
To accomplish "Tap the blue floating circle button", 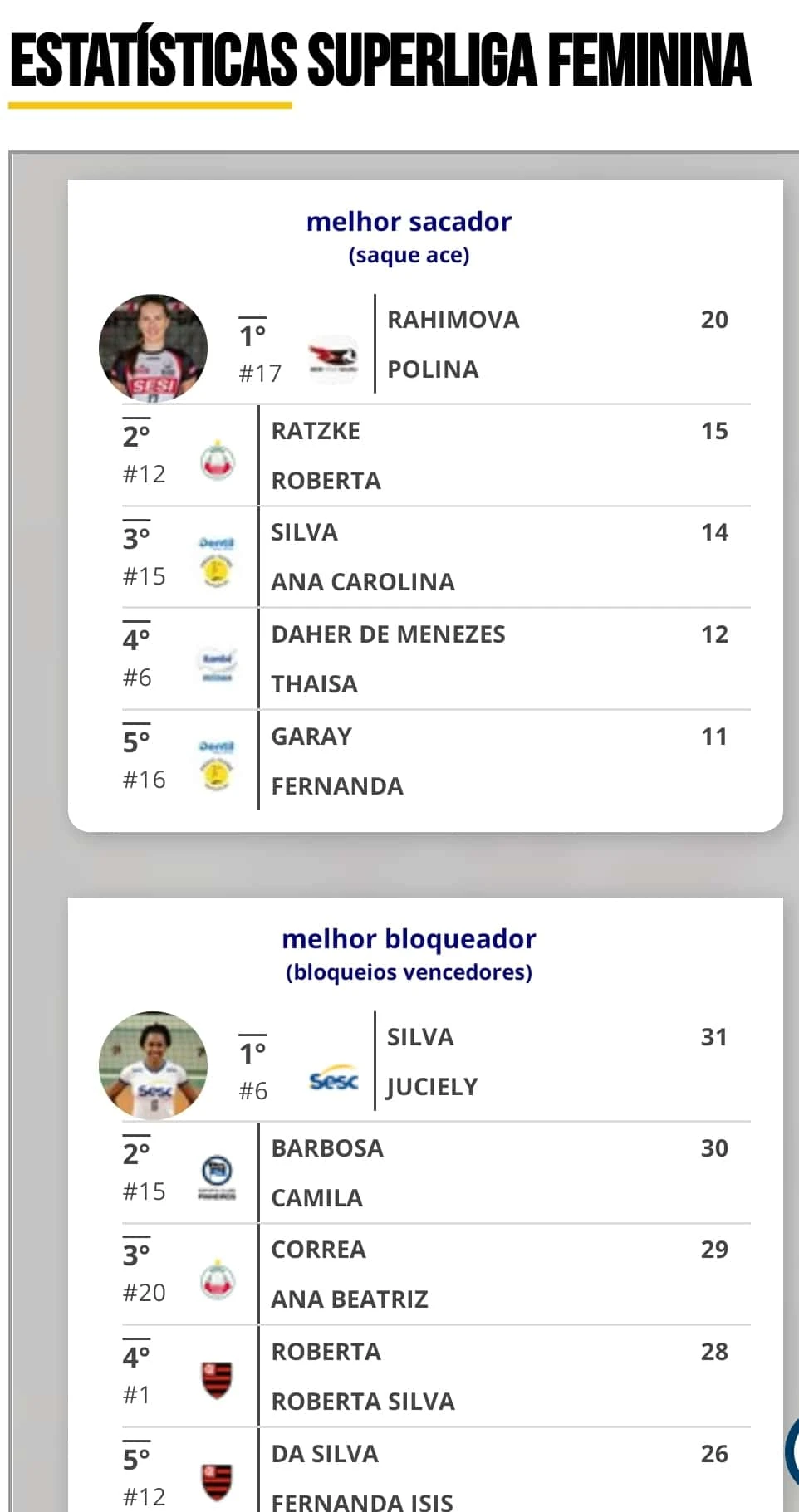I will point(792,1451).
